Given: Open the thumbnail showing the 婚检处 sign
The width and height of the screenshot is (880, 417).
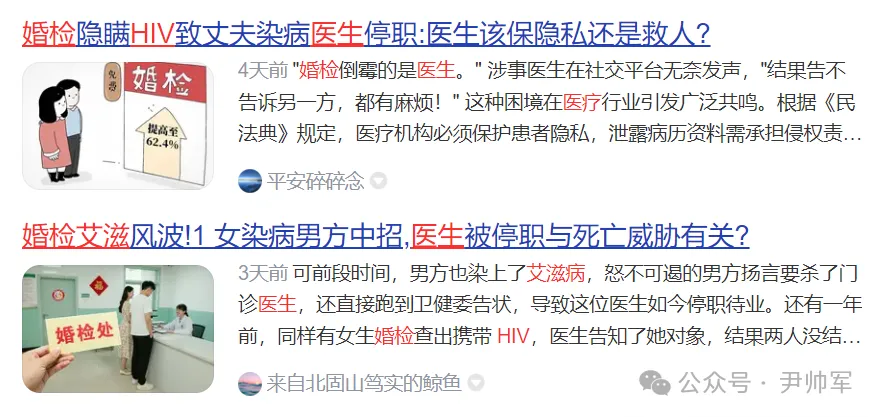Looking at the screenshot, I should (x=118, y=328).
